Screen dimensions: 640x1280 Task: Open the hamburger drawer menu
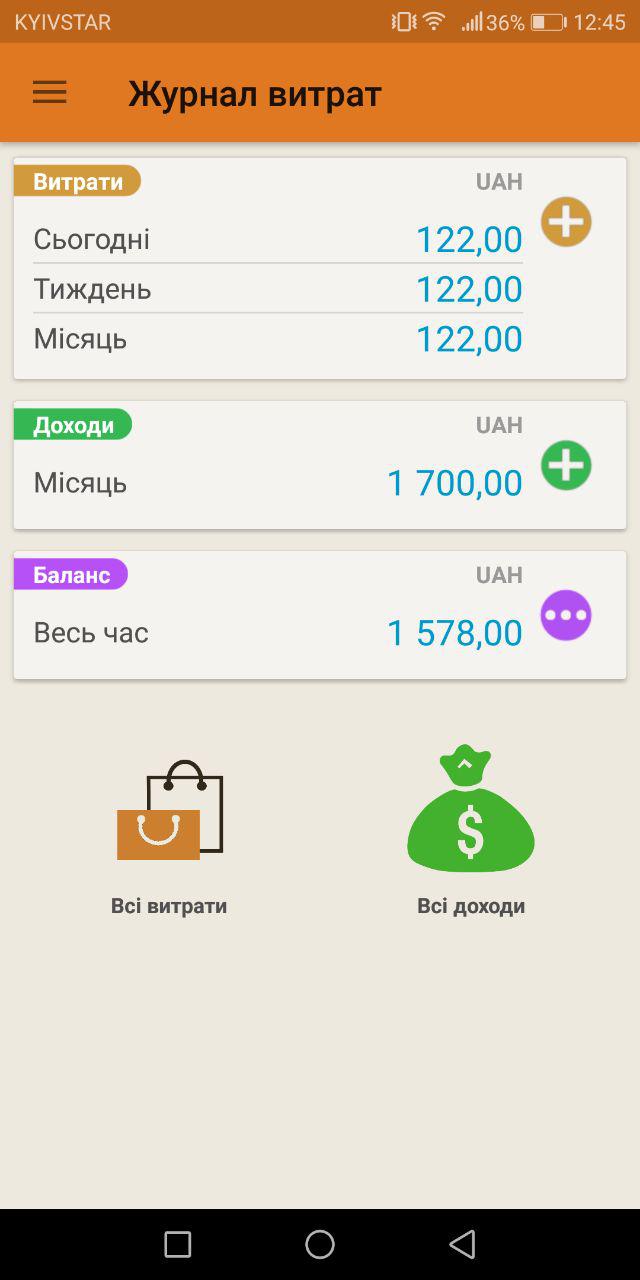pyautogui.click(x=49, y=94)
